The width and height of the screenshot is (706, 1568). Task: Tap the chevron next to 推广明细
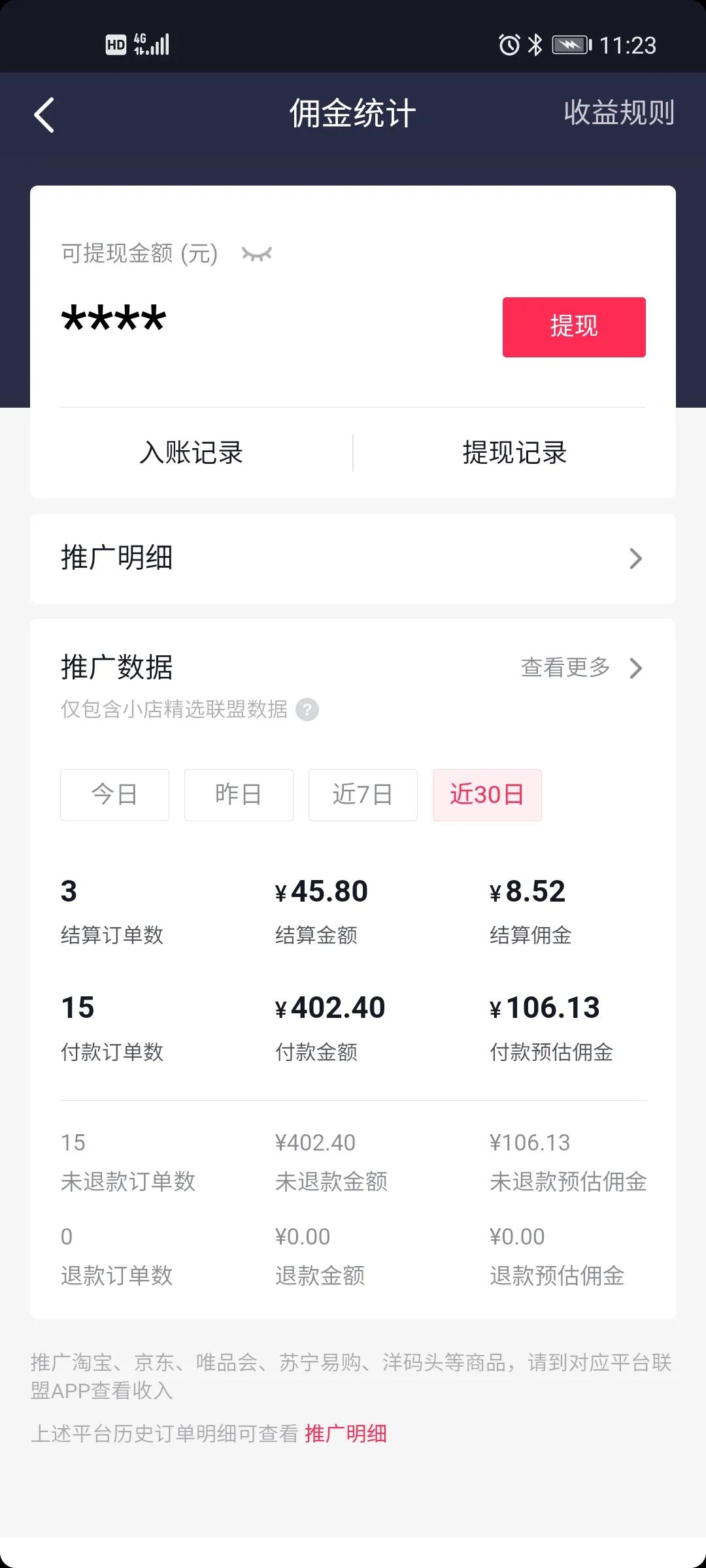tap(635, 559)
